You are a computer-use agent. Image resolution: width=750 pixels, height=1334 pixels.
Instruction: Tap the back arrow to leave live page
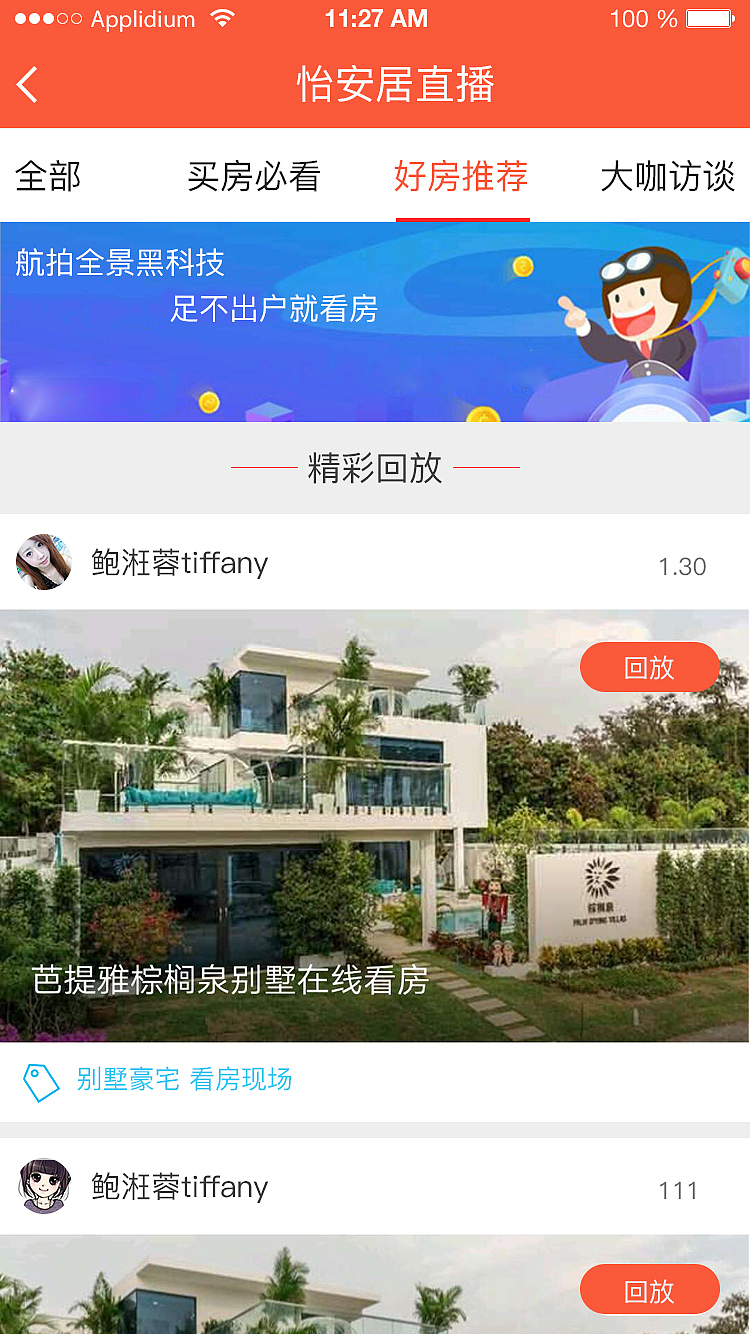click(x=27, y=85)
